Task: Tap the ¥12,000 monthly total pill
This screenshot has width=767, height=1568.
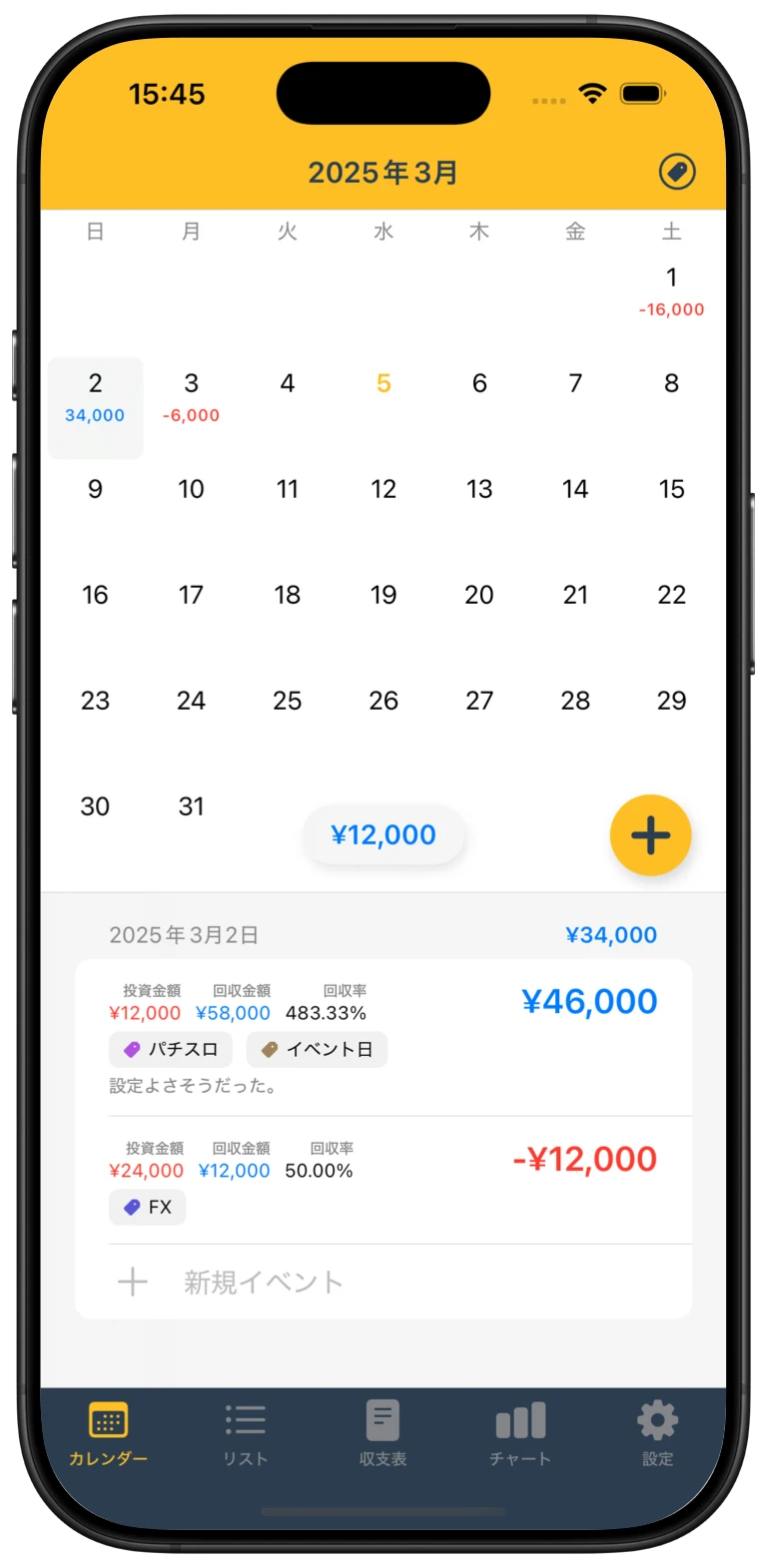Action: tap(383, 834)
